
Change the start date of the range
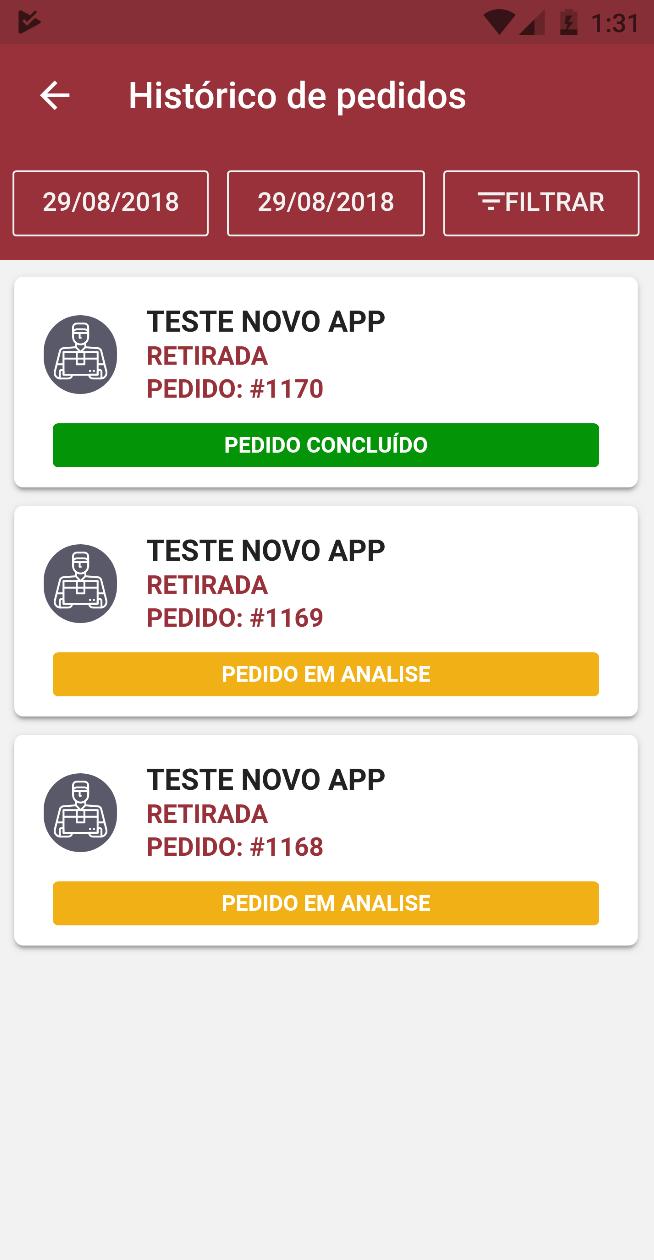click(111, 203)
